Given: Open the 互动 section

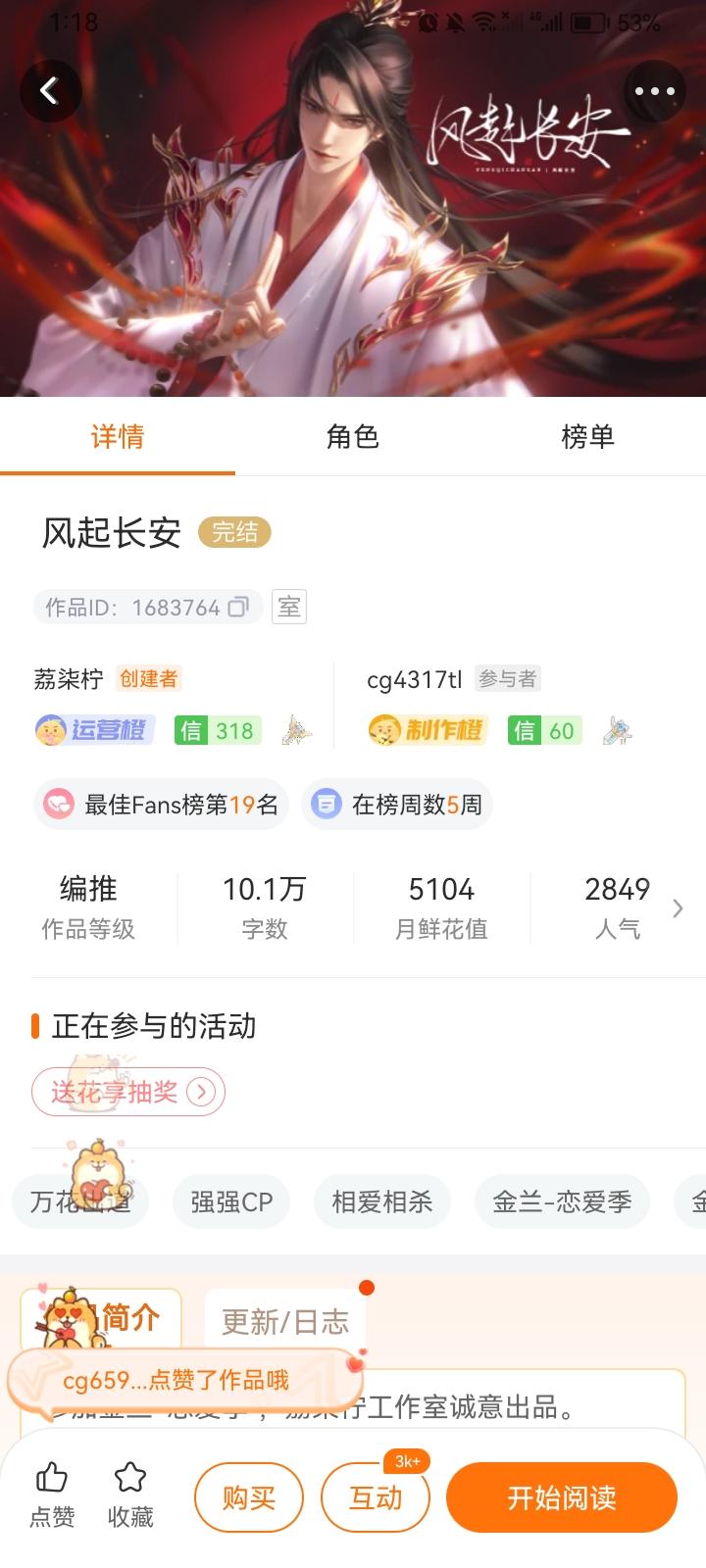Looking at the screenshot, I should (376, 1497).
